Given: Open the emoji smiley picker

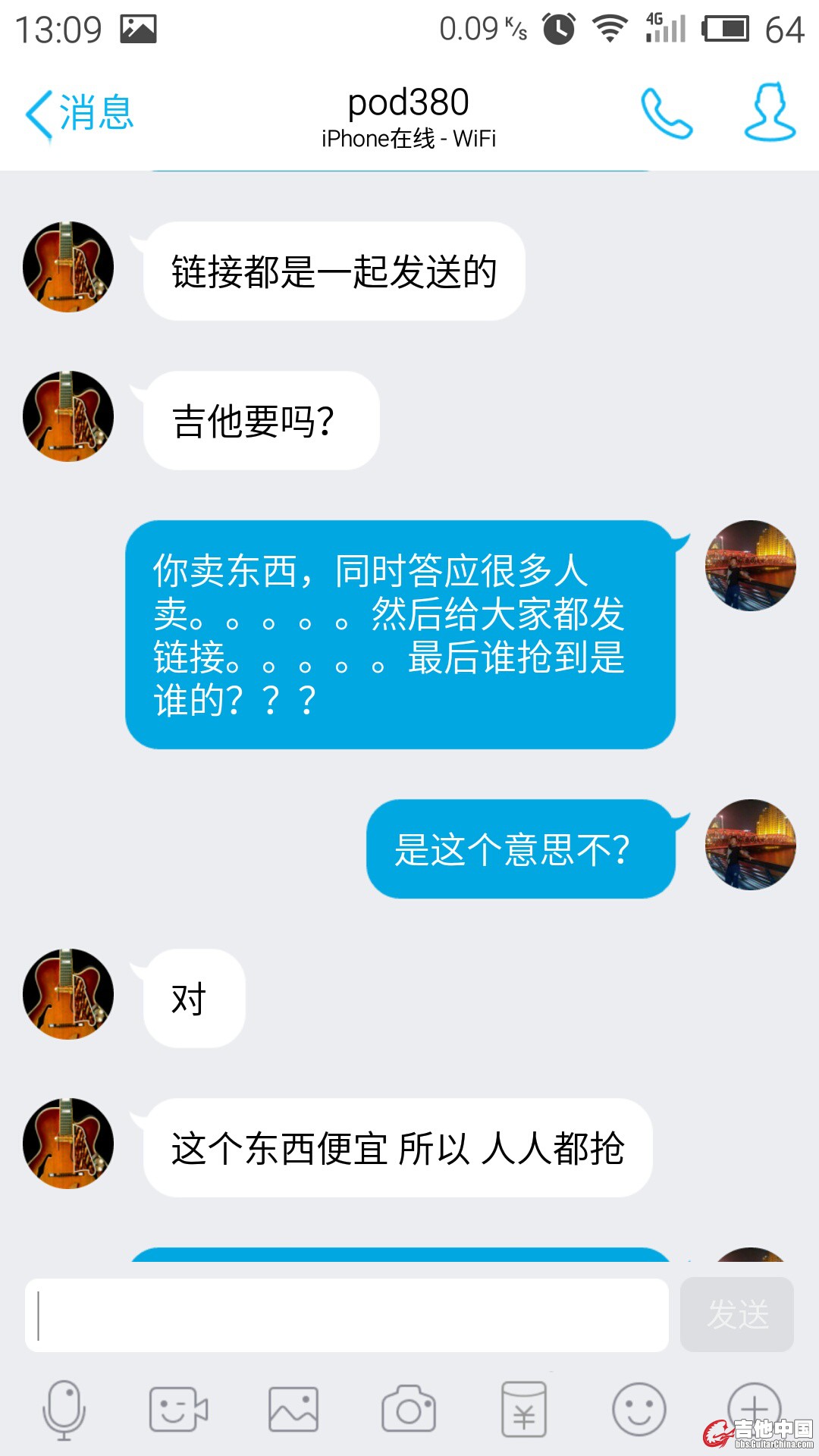Looking at the screenshot, I should [639, 1410].
